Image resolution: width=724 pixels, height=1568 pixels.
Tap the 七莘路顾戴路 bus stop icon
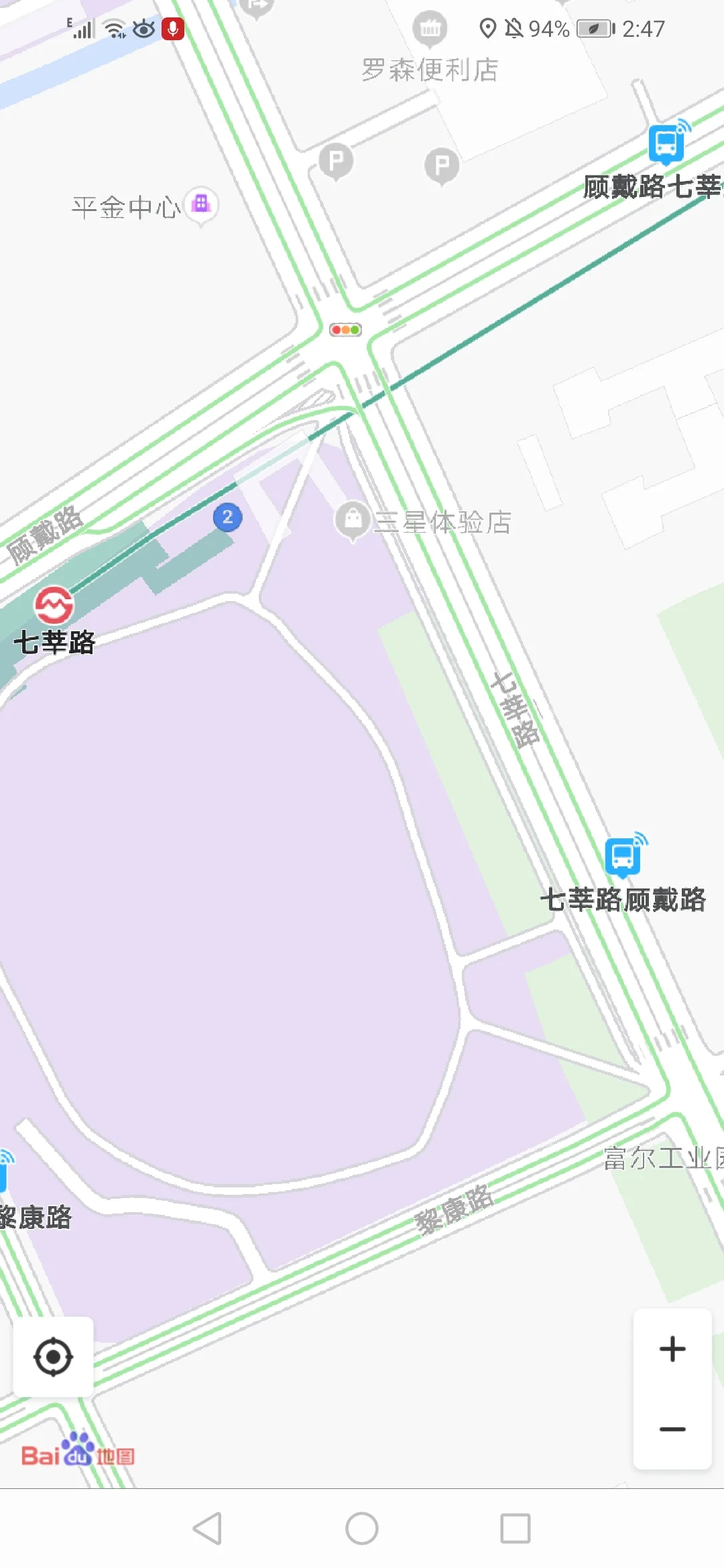point(623,854)
